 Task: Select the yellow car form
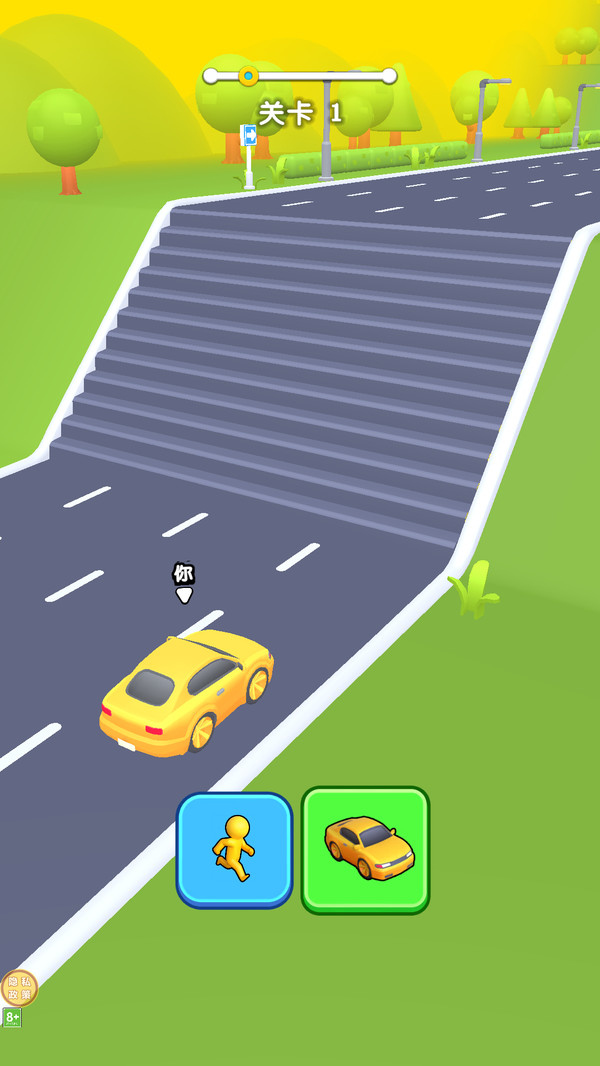[x=365, y=849]
